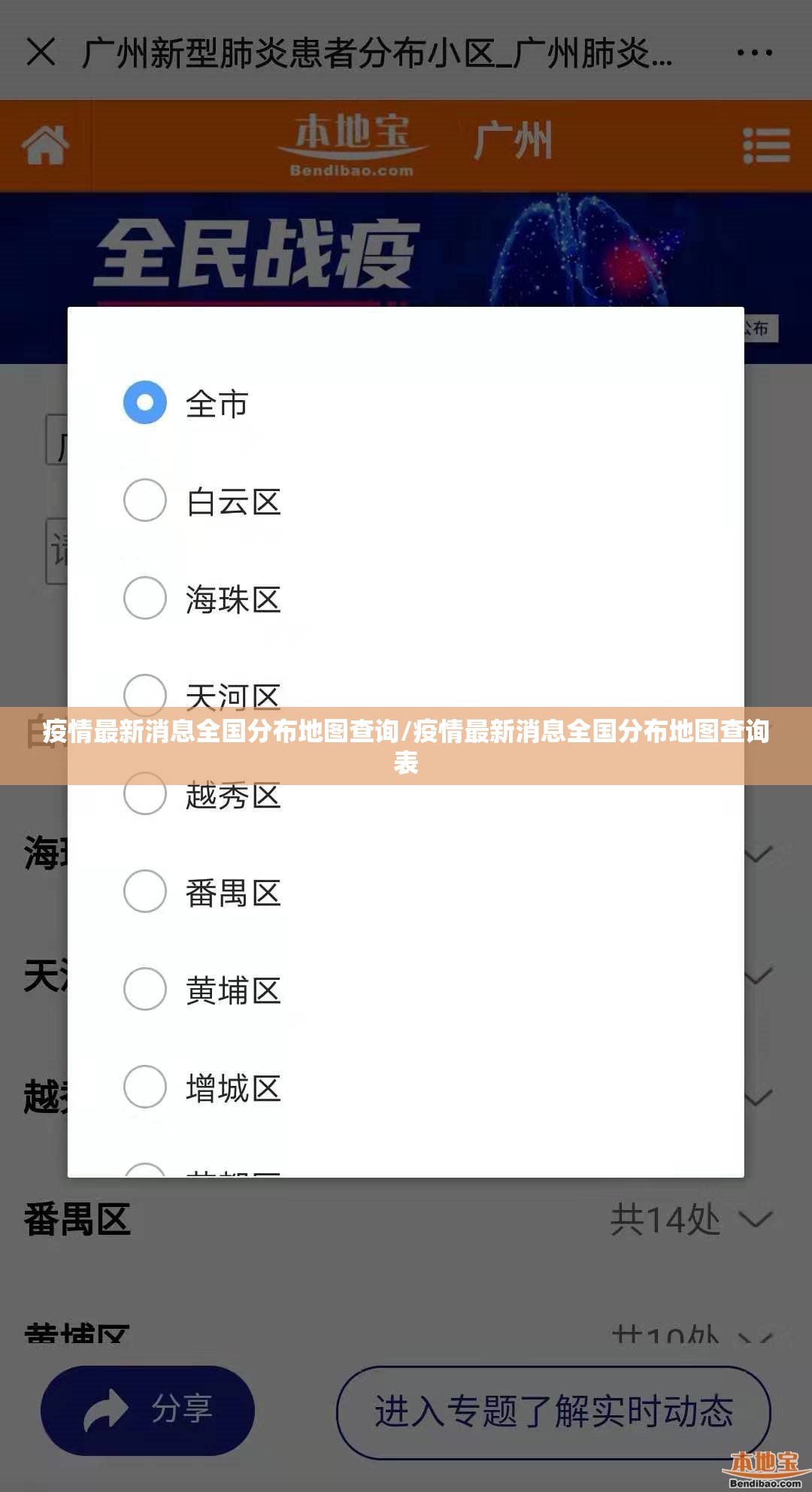Go to the Bendibao home icon
812x1492 pixels.
click(x=45, y=145)
